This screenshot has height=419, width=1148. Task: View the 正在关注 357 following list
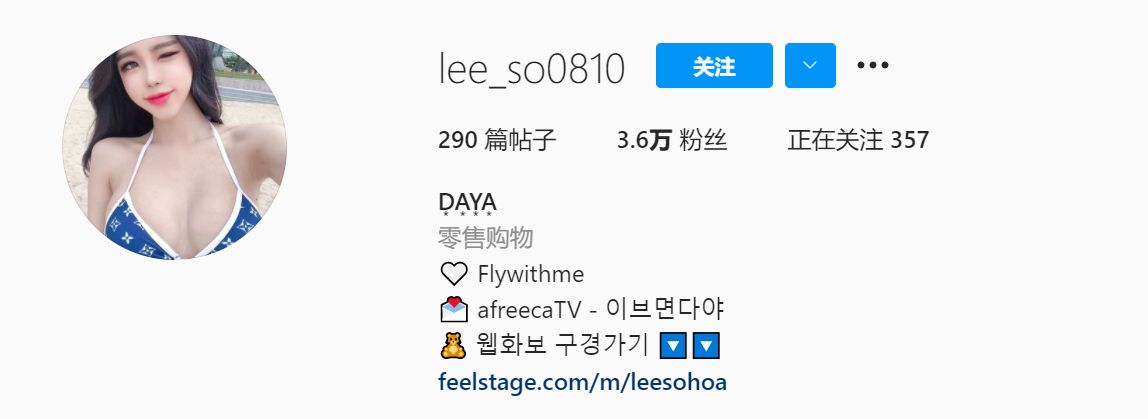coord(858,140)
